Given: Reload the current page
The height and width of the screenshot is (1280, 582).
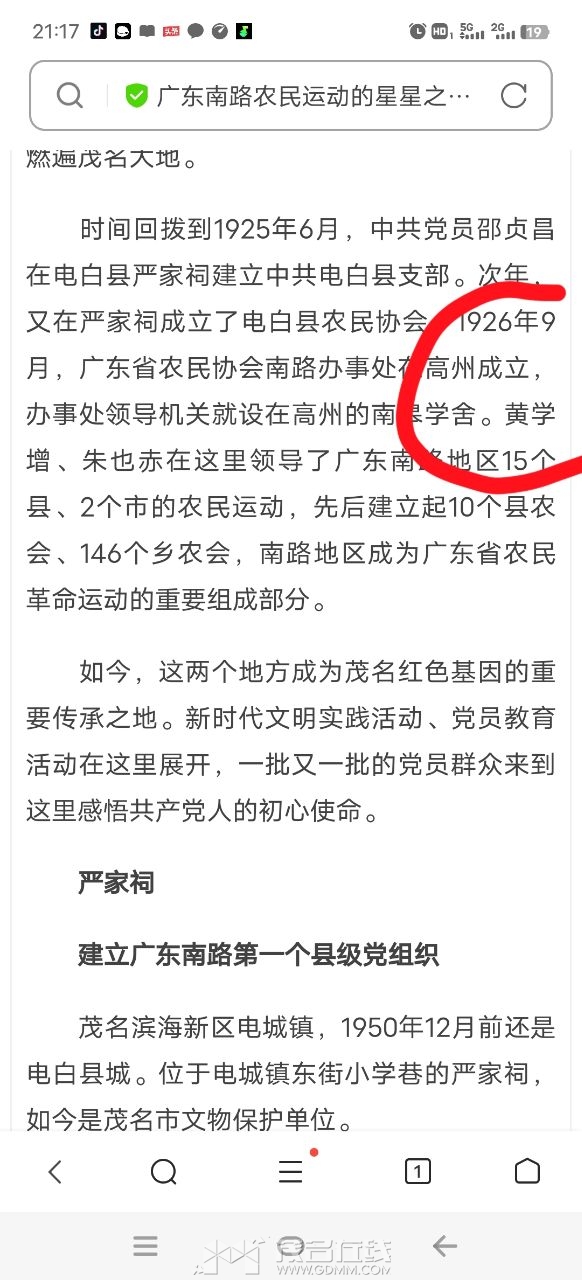Looking at the screenshot, I should click(513, 95).
